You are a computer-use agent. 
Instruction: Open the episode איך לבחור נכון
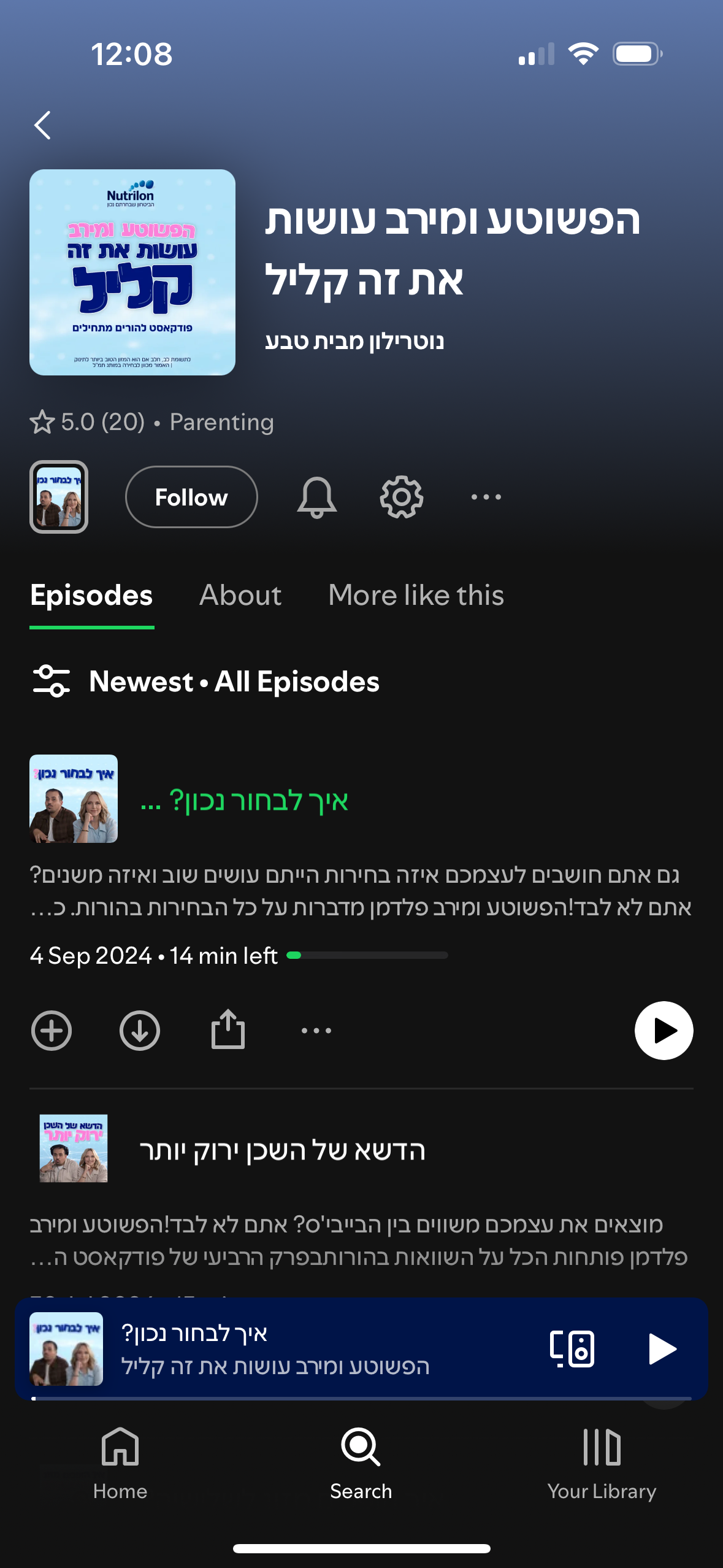[x=245, y=800]
